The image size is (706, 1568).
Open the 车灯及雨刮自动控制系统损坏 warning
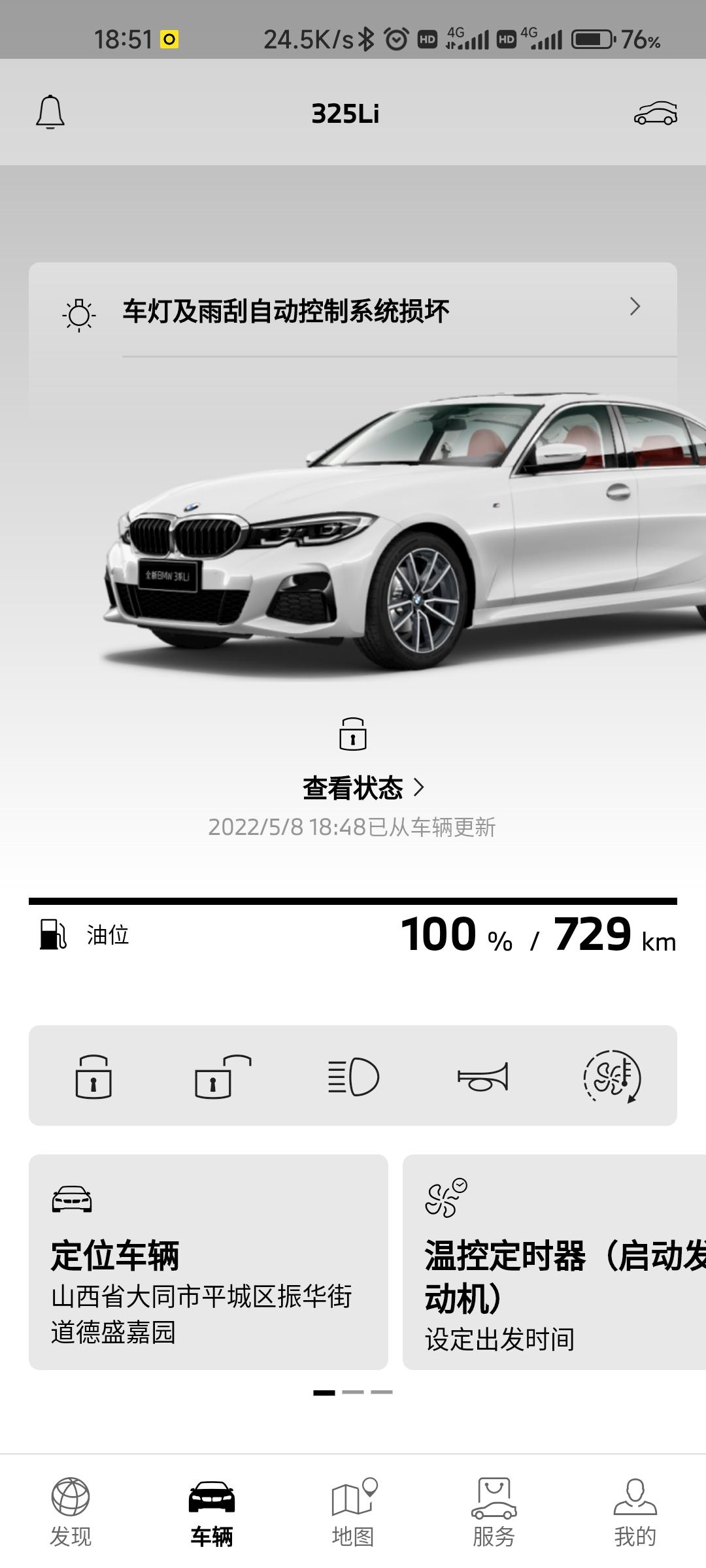pyautogui.click(x=353, y=310)
